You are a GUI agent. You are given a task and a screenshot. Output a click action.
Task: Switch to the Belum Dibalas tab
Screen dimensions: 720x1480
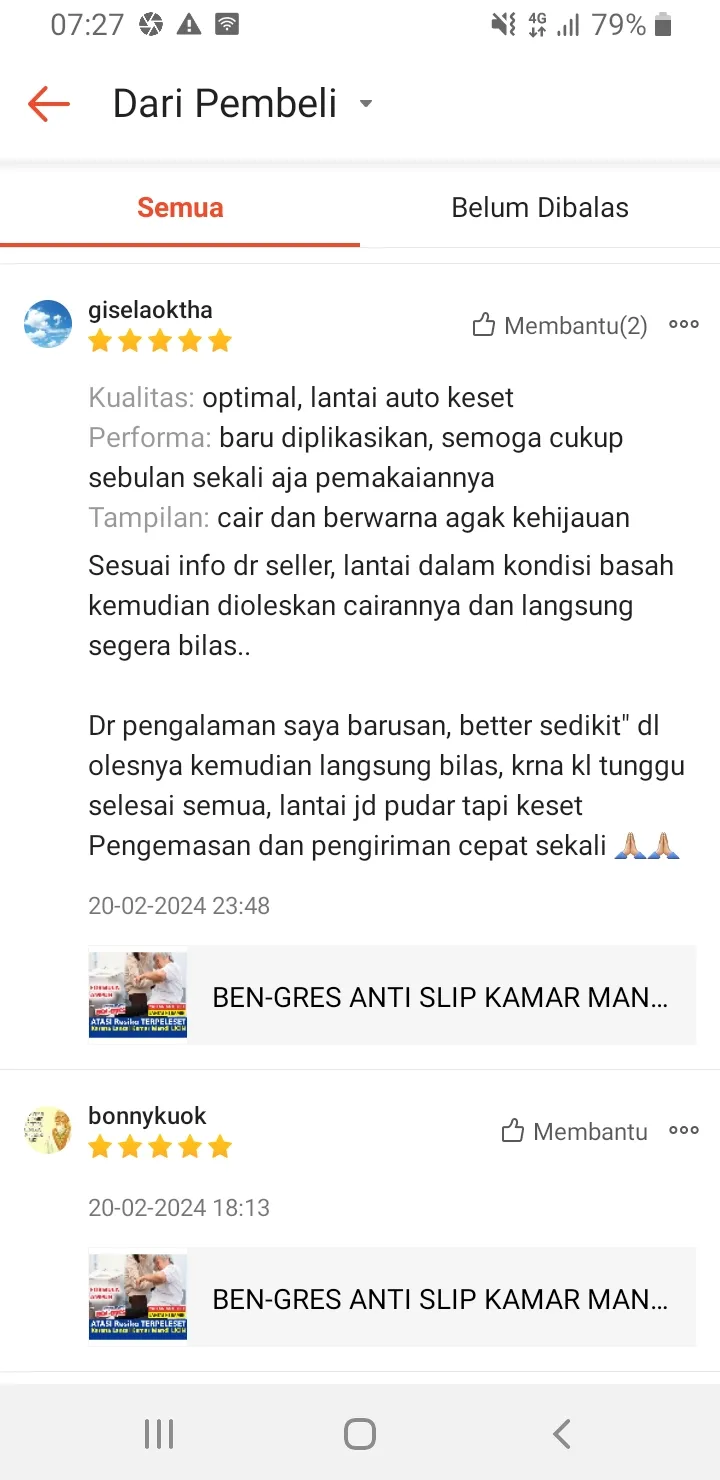(540, 208)
